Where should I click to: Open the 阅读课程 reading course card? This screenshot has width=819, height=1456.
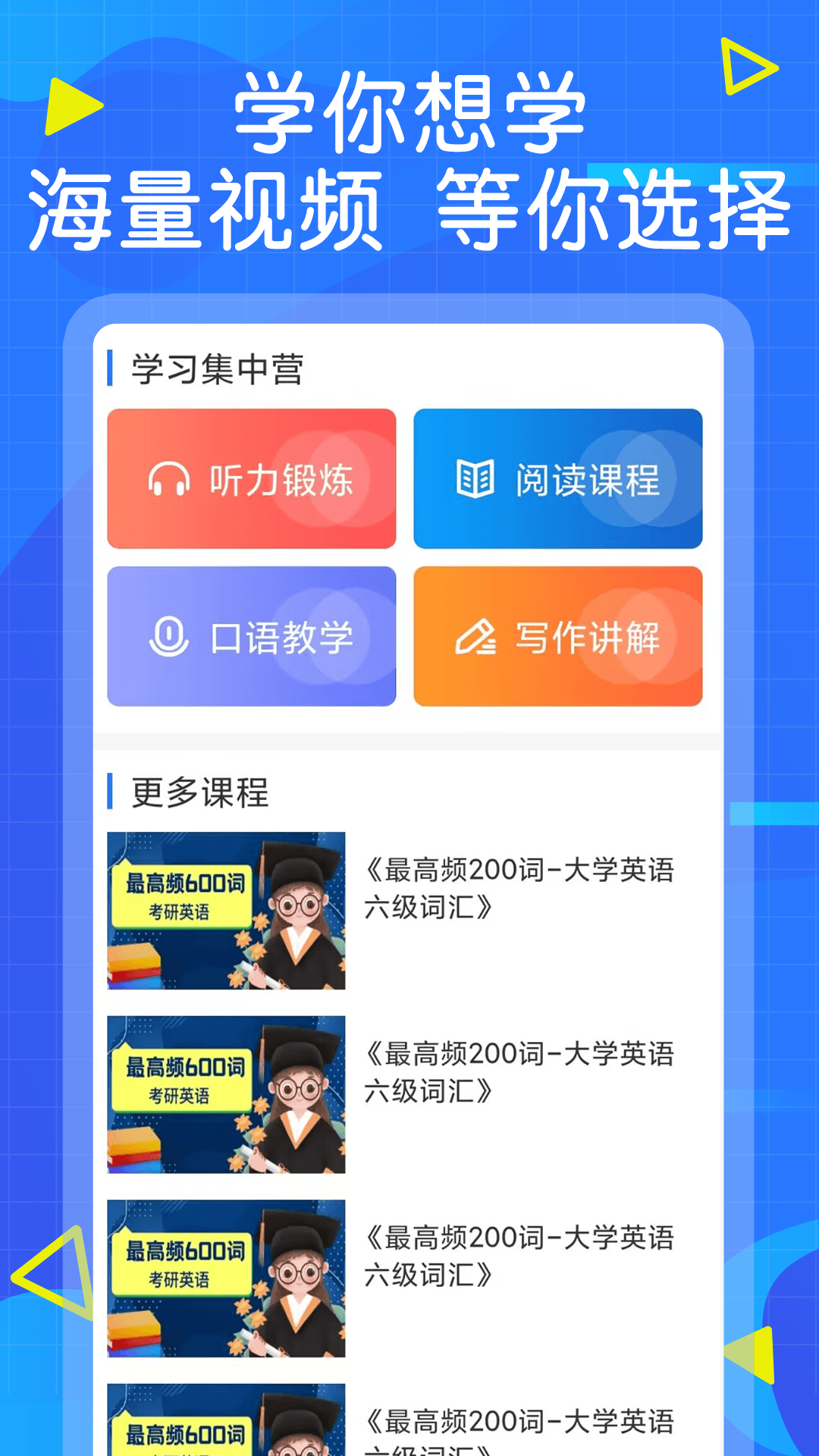(559, 480)
